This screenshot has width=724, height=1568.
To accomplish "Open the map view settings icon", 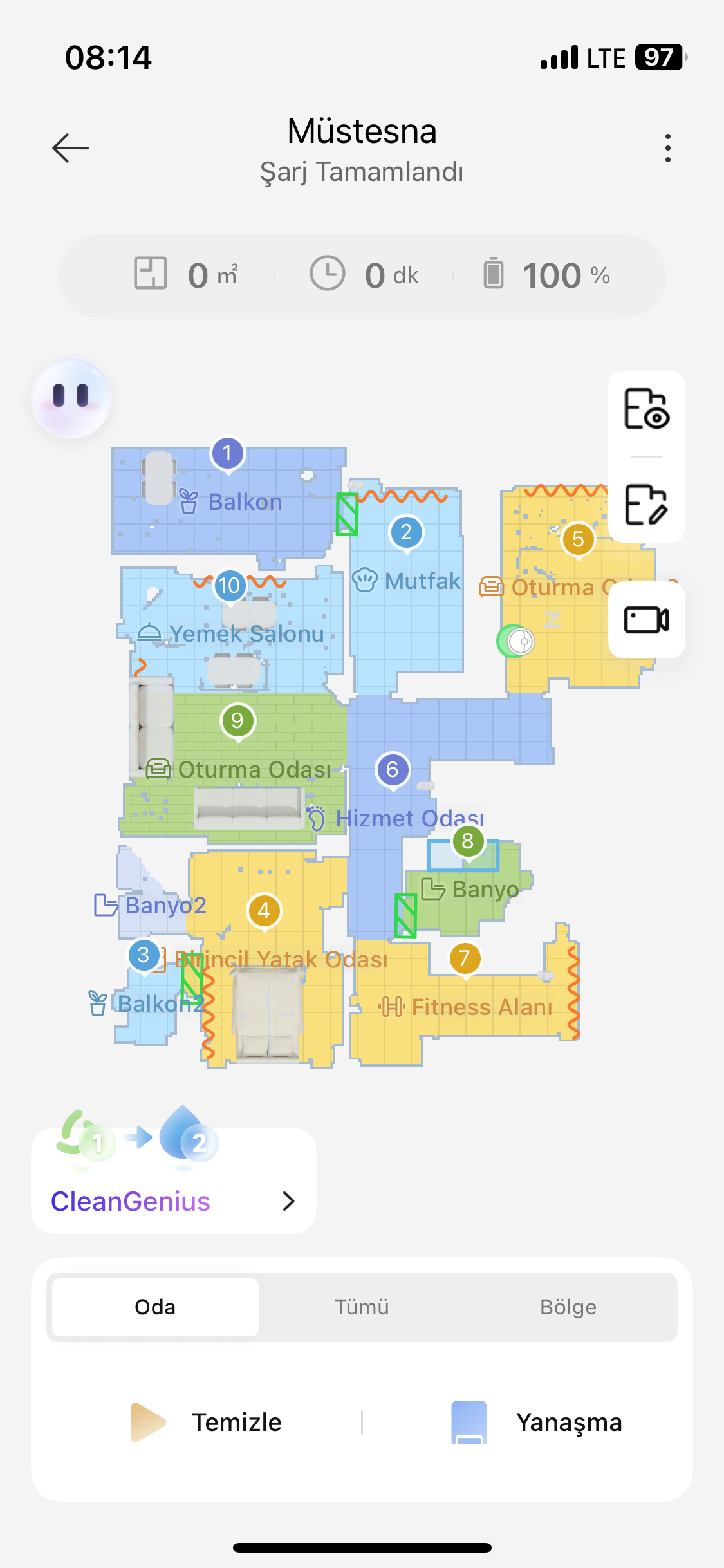I will tap(646, 409).
